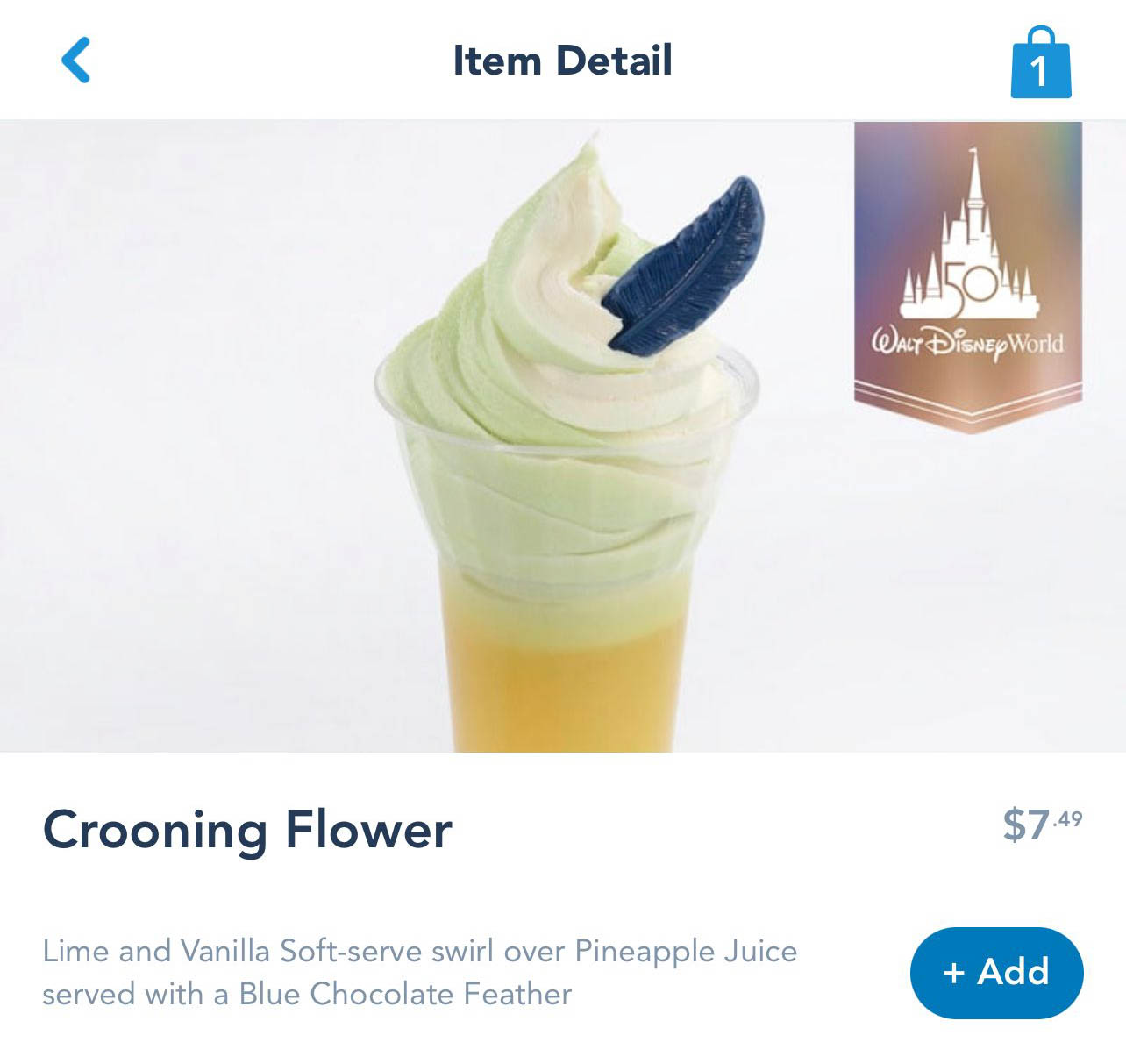Add Crooning Flower to the order
1126x1064 pixels.
pyautogui.click(x=996, y=972)
